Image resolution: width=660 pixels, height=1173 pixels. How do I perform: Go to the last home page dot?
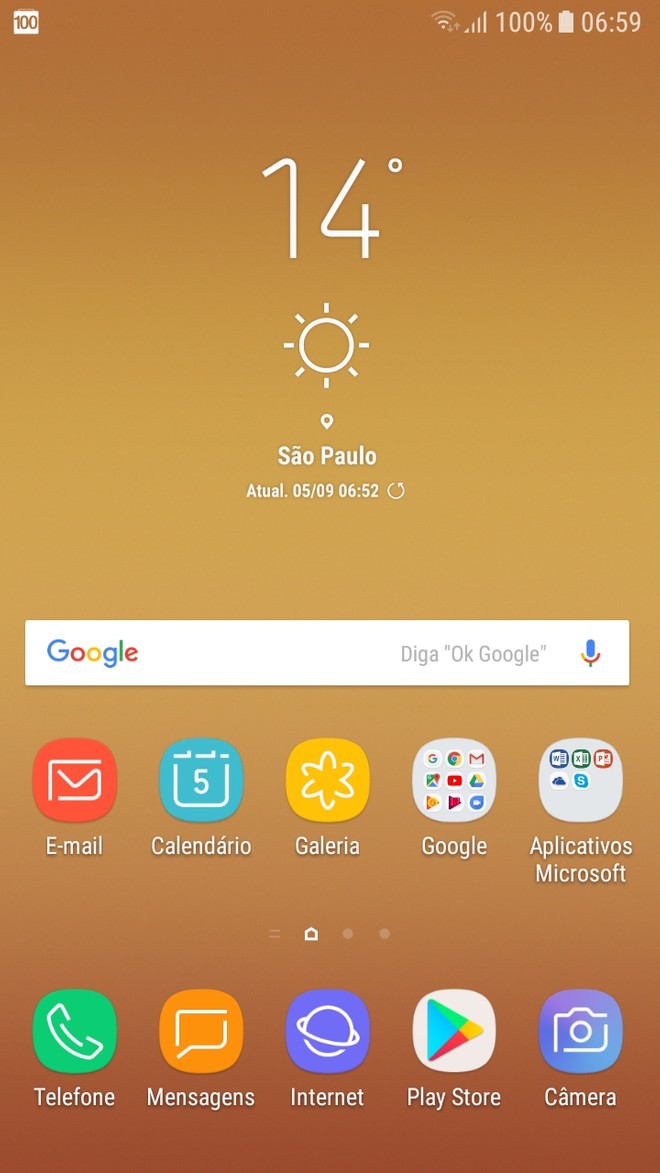(384, 934)
